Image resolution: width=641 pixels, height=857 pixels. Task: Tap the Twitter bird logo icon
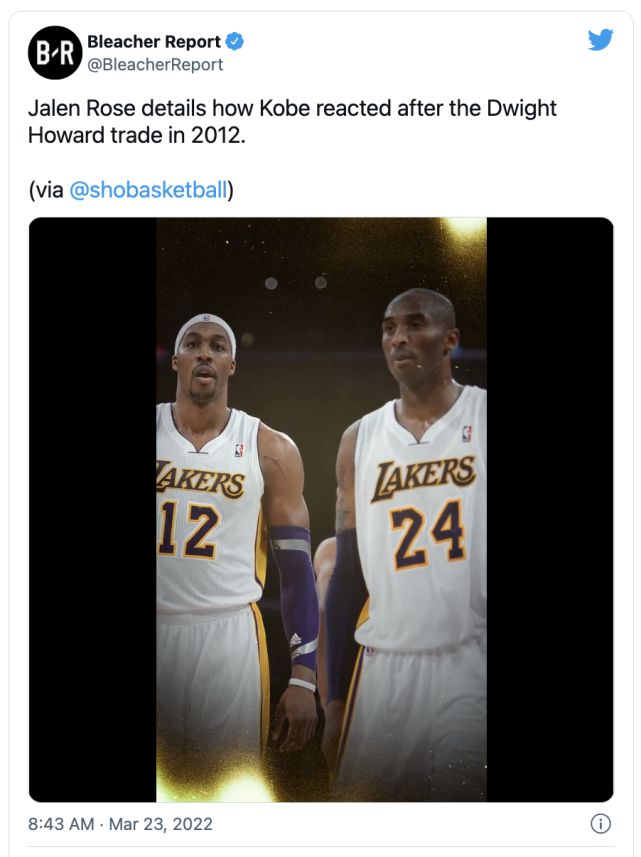coord(600,40)
